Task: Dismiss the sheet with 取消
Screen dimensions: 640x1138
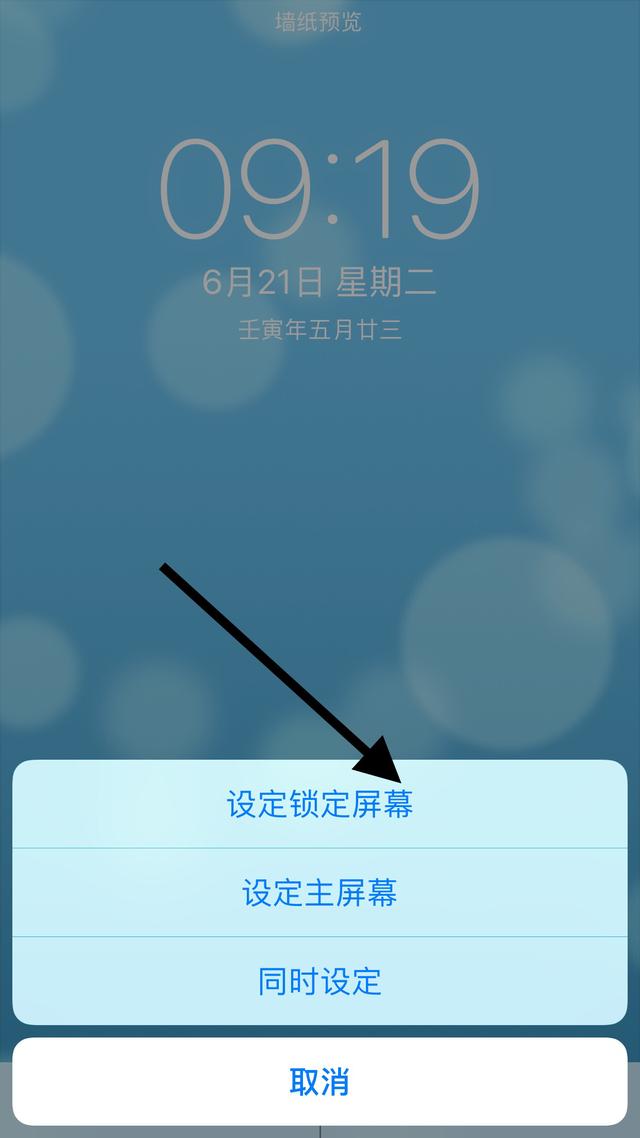Action: (x=320, y=1082)
